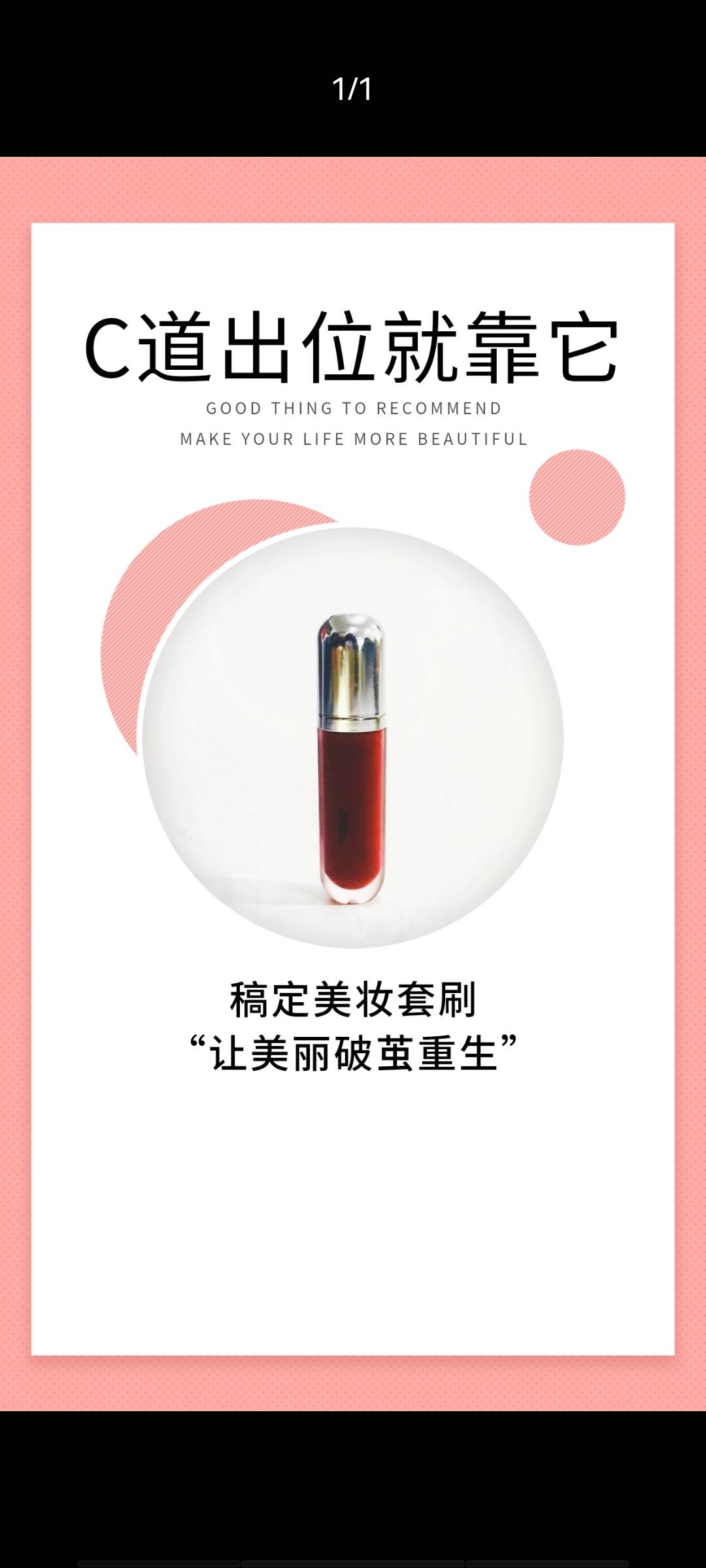Tap the lipstick poster image in viewer
Image resolution: width=706 pixels, height=1568 pixels.
coord(353,784)
